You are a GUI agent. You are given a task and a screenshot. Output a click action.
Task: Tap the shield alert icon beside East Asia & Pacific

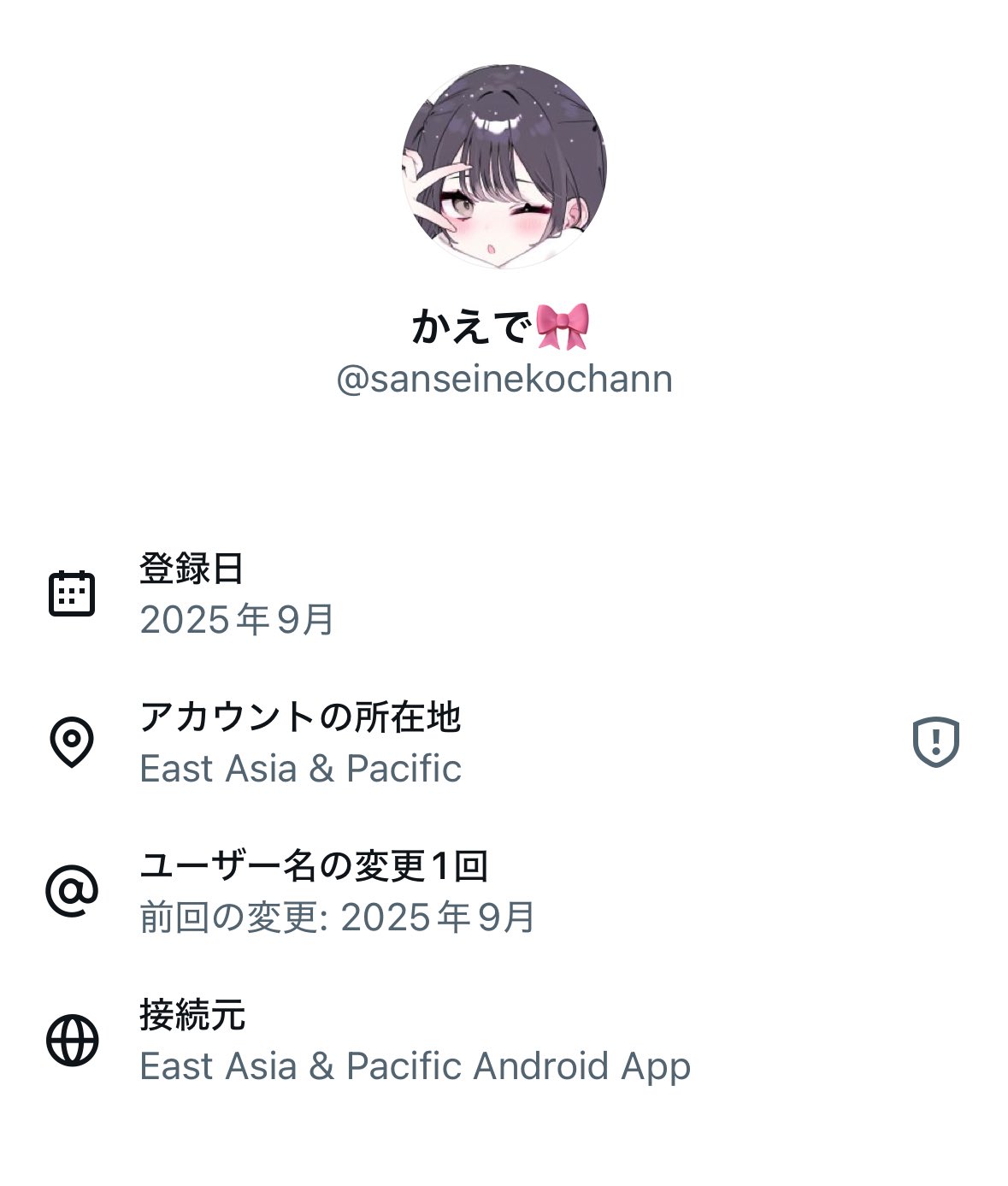point(935,741)
